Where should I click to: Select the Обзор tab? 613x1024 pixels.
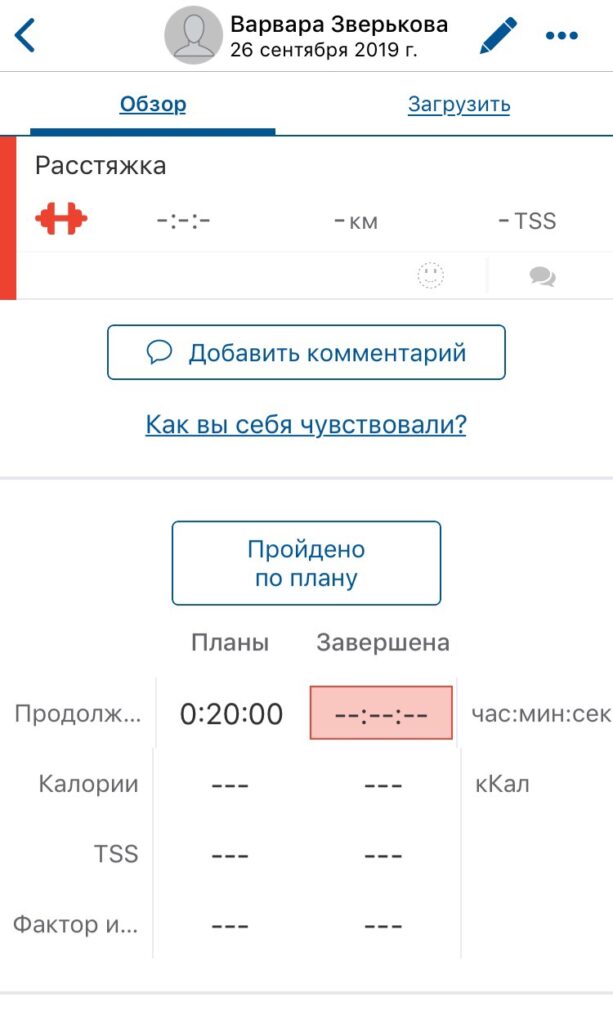pos(153,104)
